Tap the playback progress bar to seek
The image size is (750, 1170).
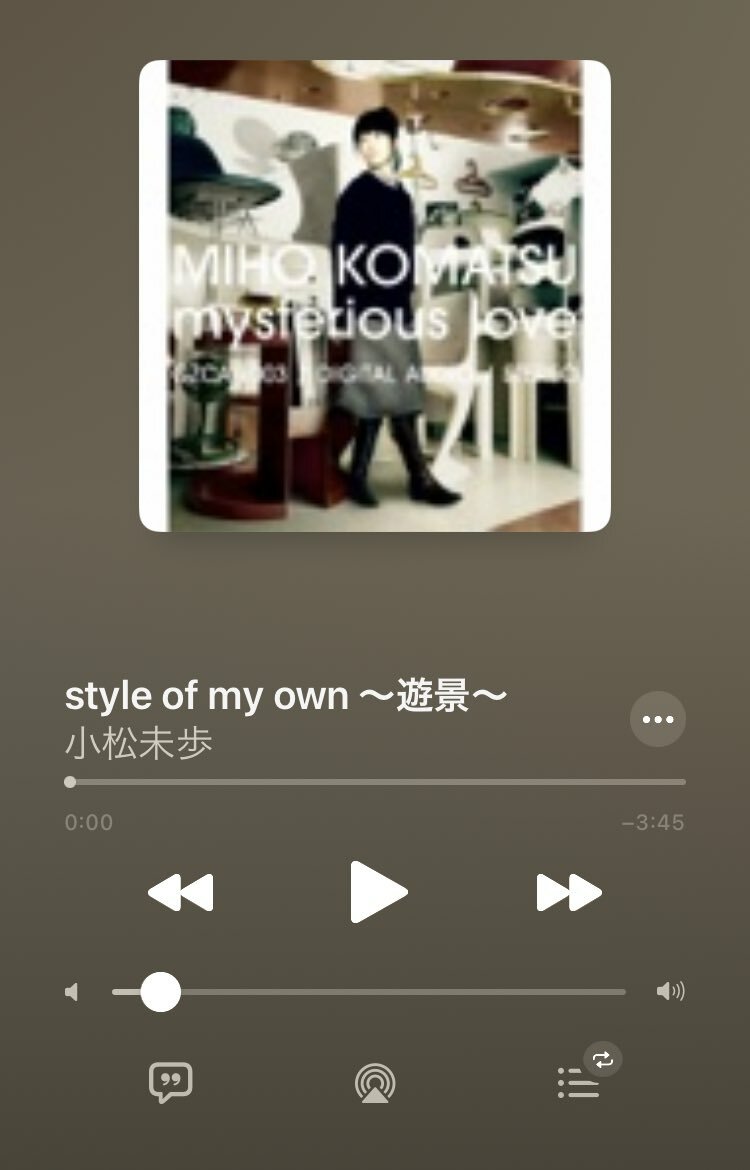(x=376, y=782)
